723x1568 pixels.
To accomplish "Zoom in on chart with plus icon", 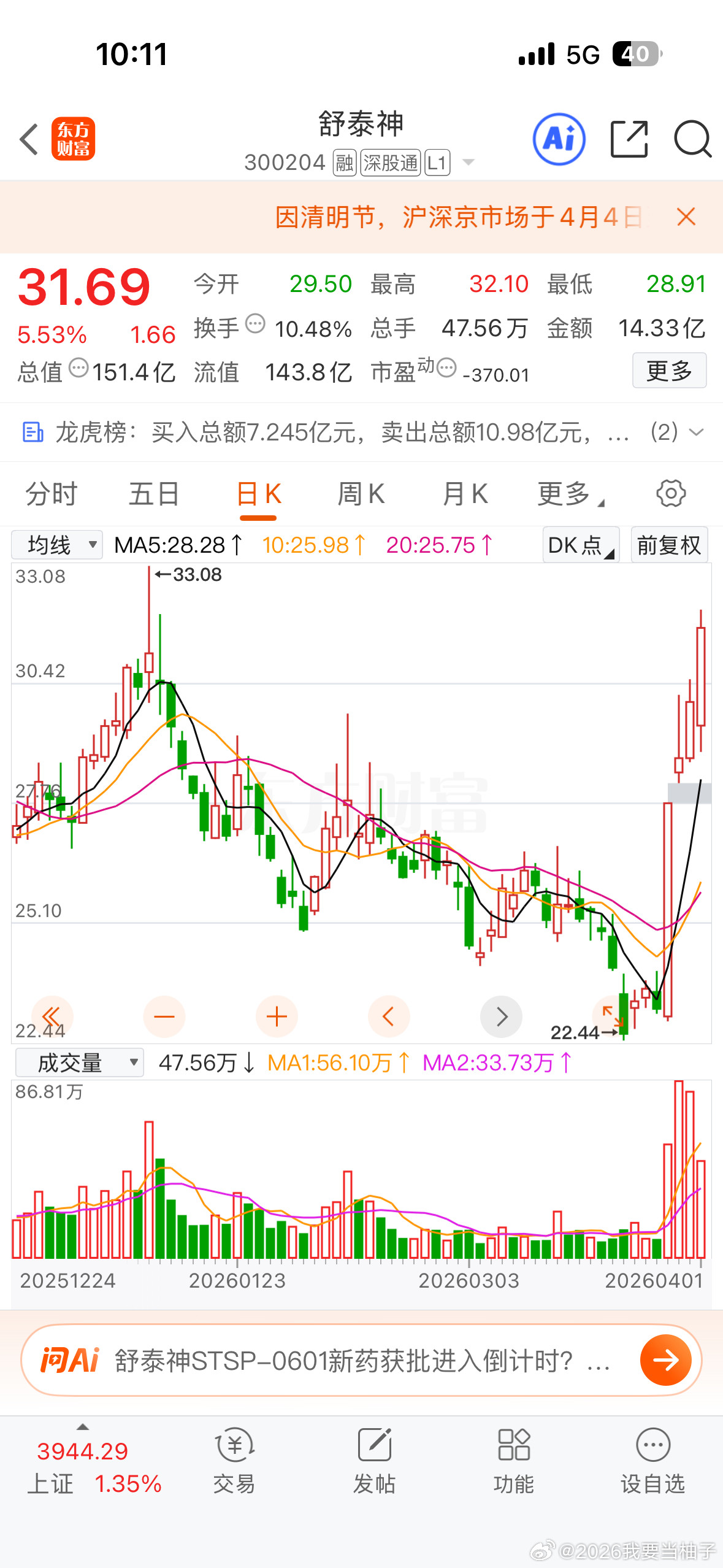I will pyautogui.click(x=277, y=1017).
